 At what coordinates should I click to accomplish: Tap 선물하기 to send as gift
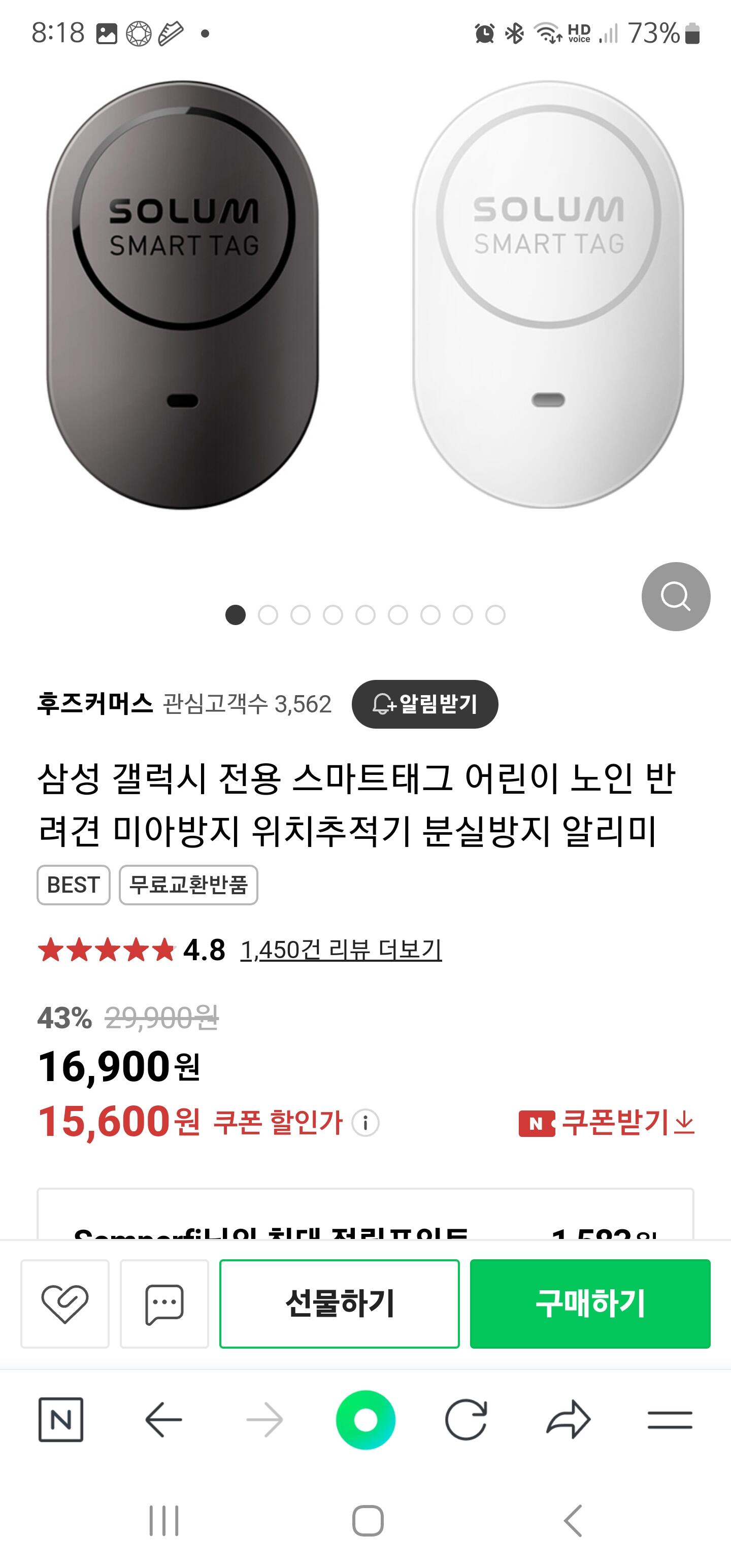pos(340,1304)
